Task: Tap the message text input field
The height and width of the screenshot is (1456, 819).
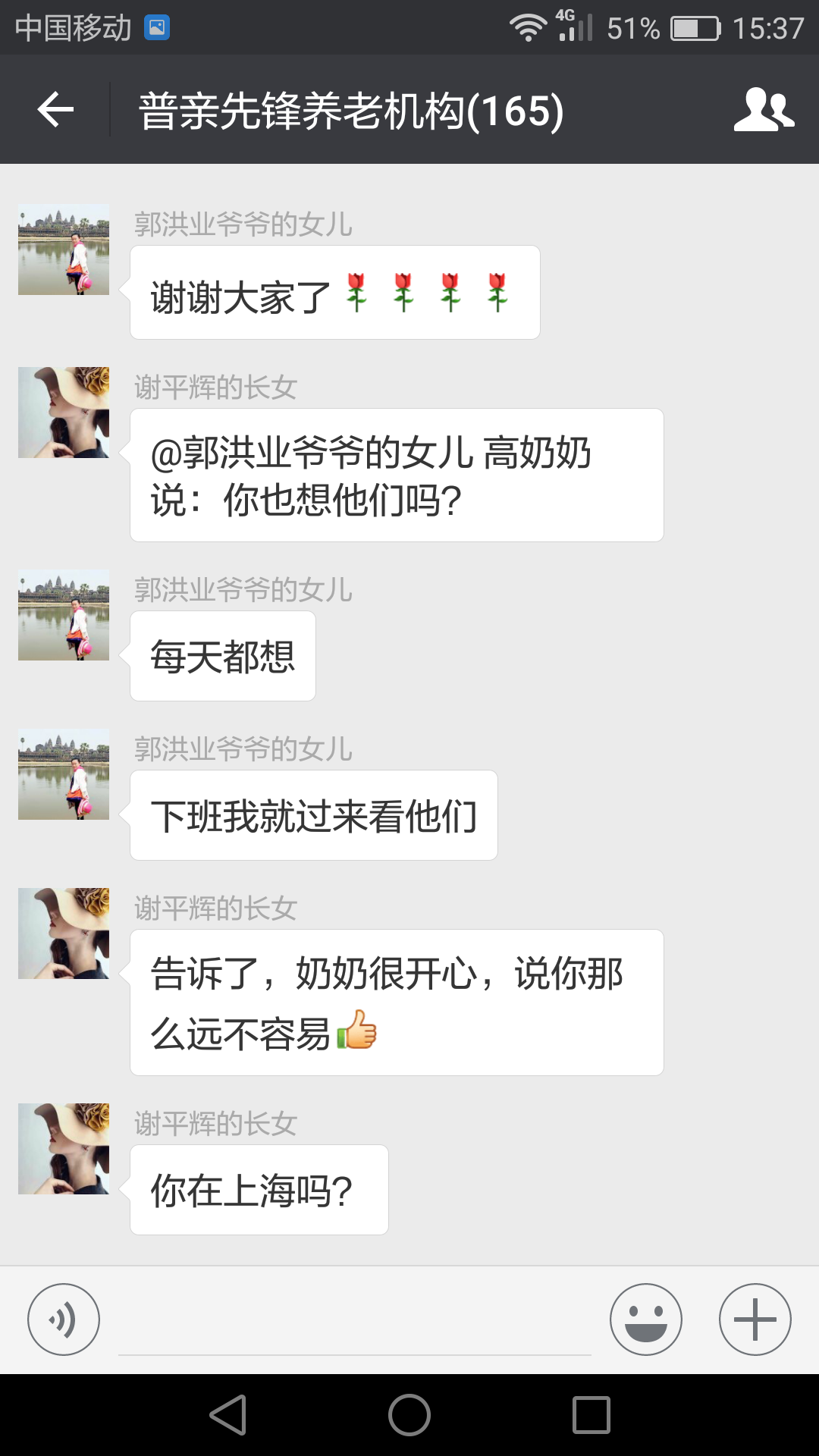Action: 354,1323
